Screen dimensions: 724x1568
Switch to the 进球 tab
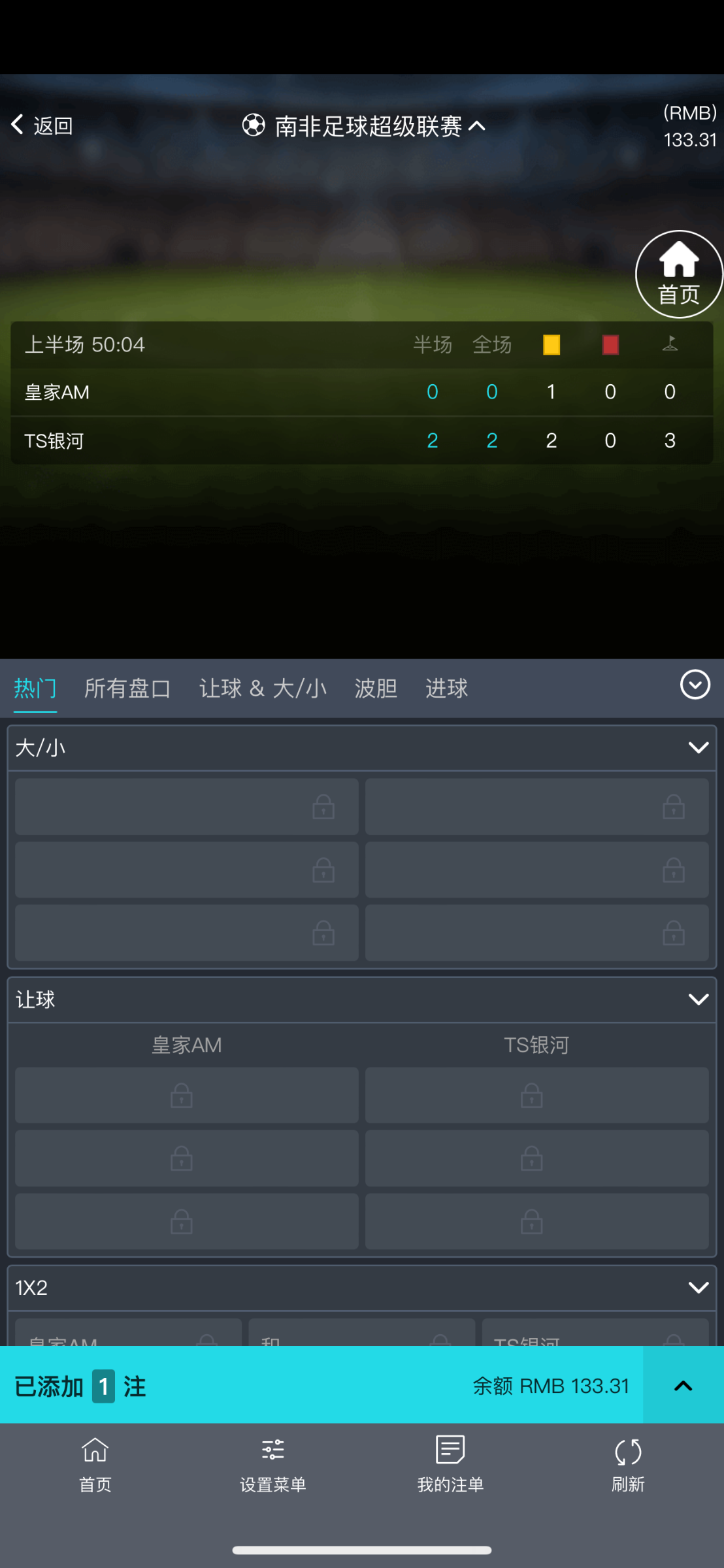446,688
